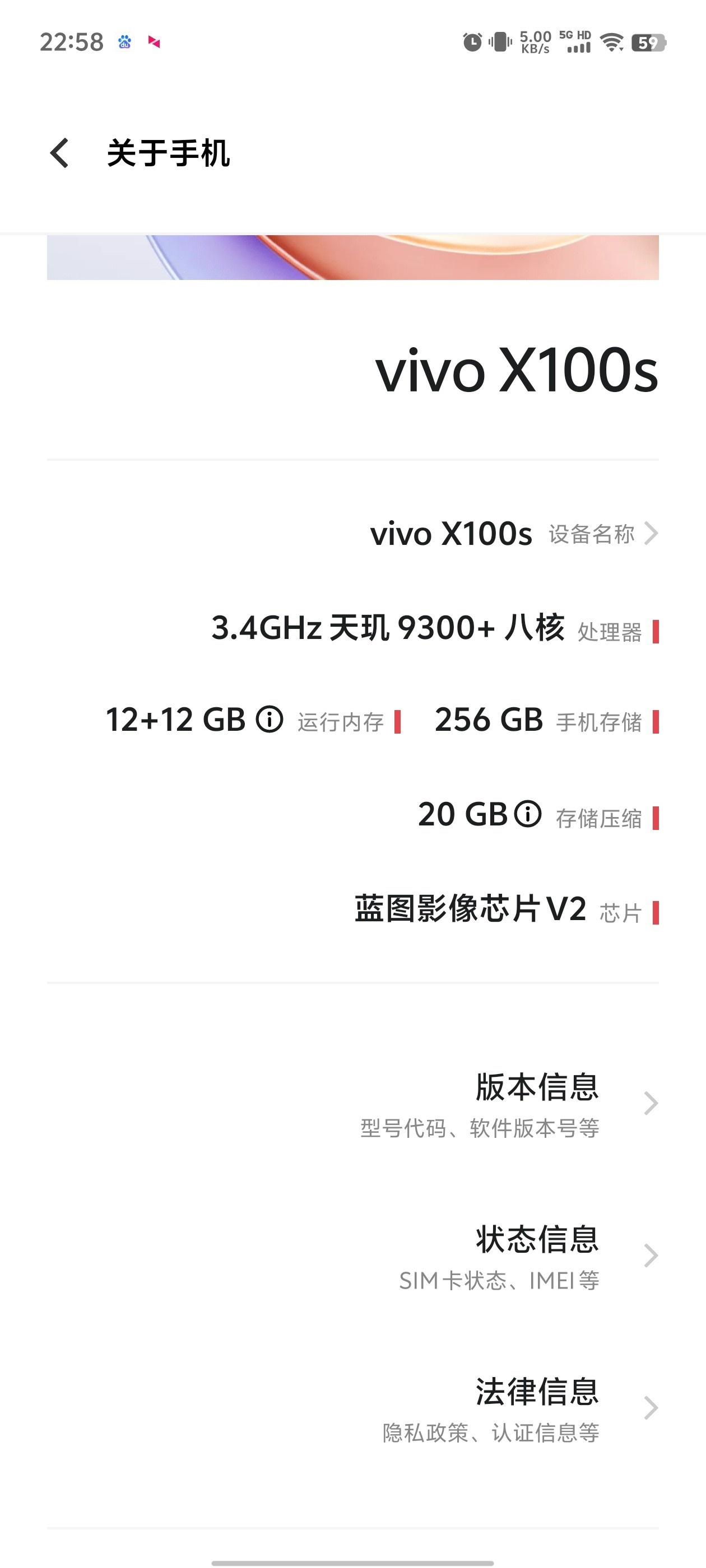Open 状态信息 status information
Image resolution: width=706 pixels, height=1568 pixels.
[509, 1256]
